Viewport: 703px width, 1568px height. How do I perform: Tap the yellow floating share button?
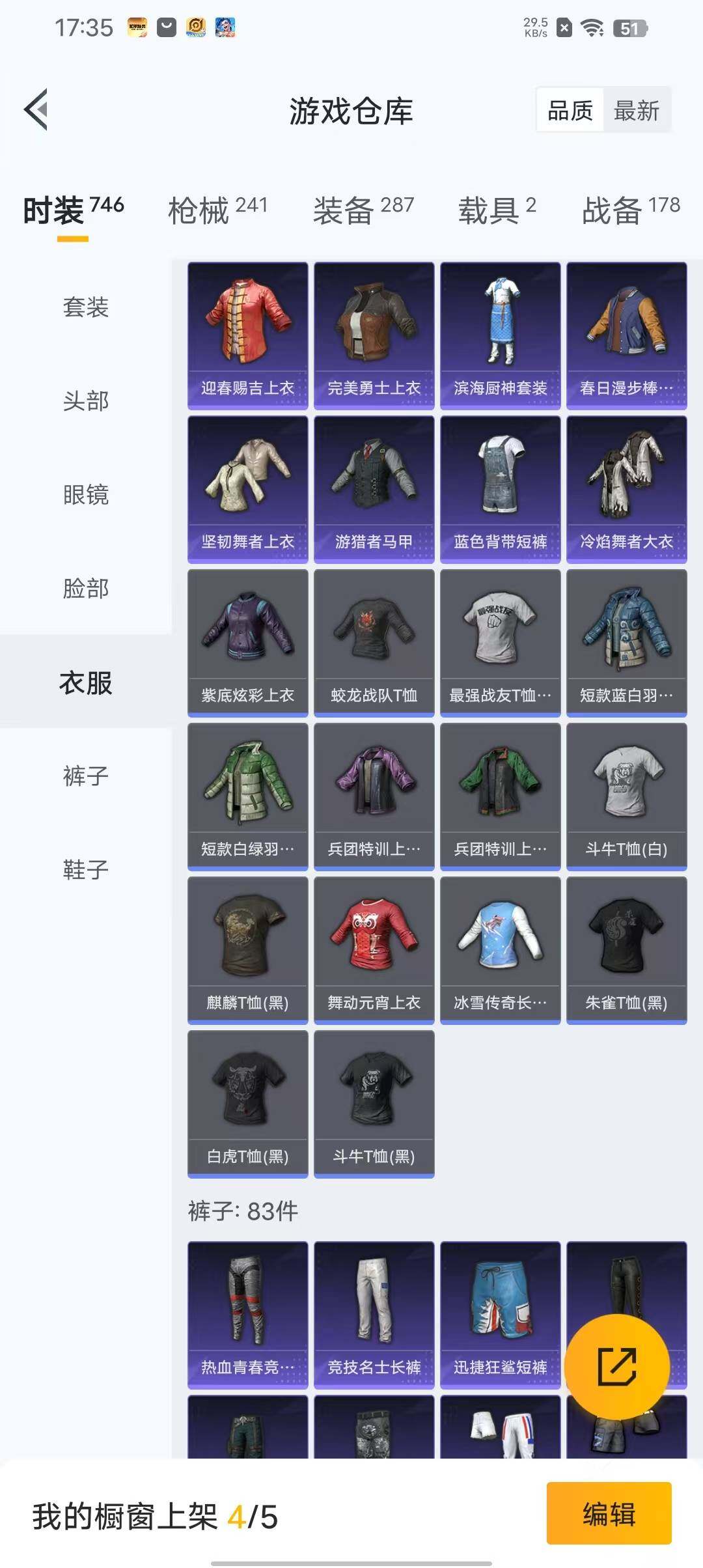tap(616, 1366)
